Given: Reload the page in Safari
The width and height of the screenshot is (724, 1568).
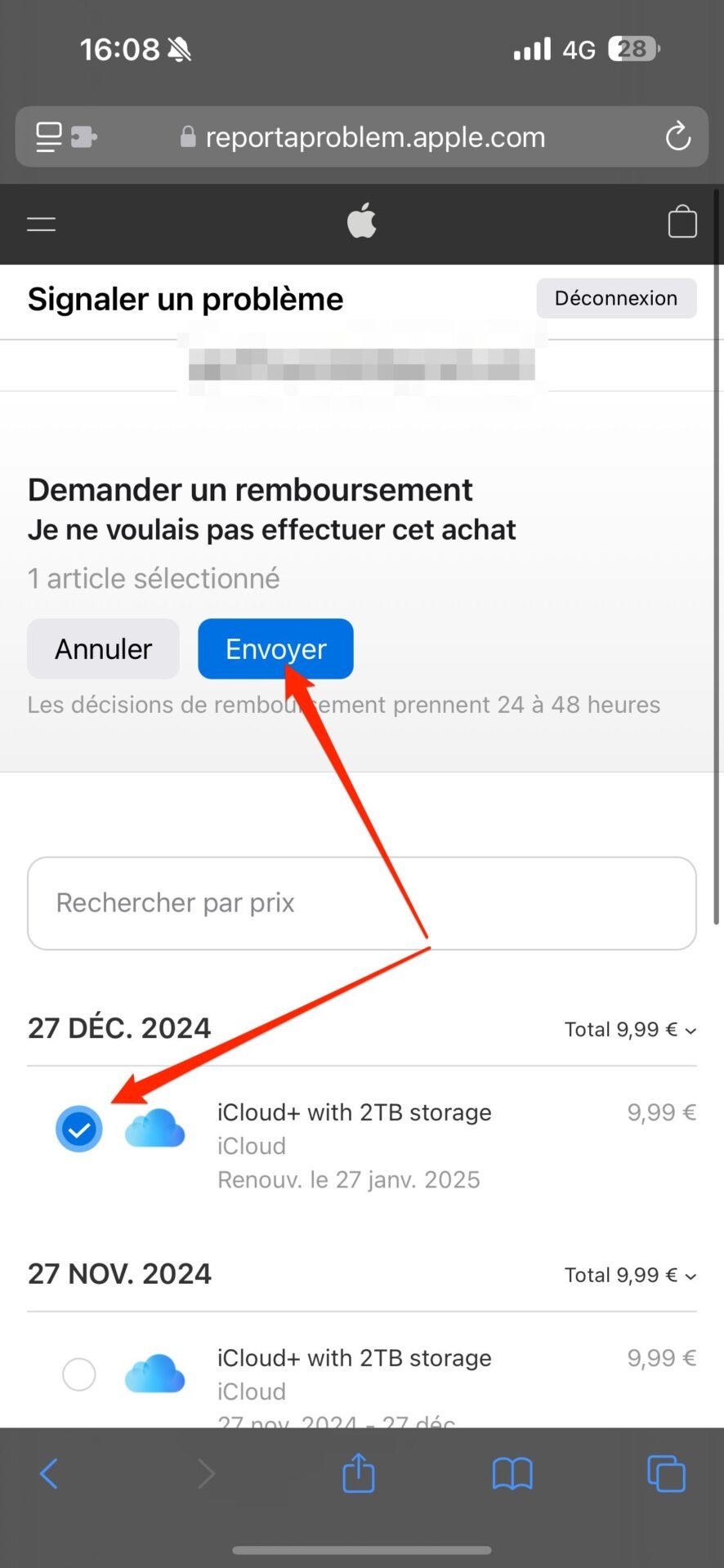Looking at the screenshot, I should coord(677,136).
